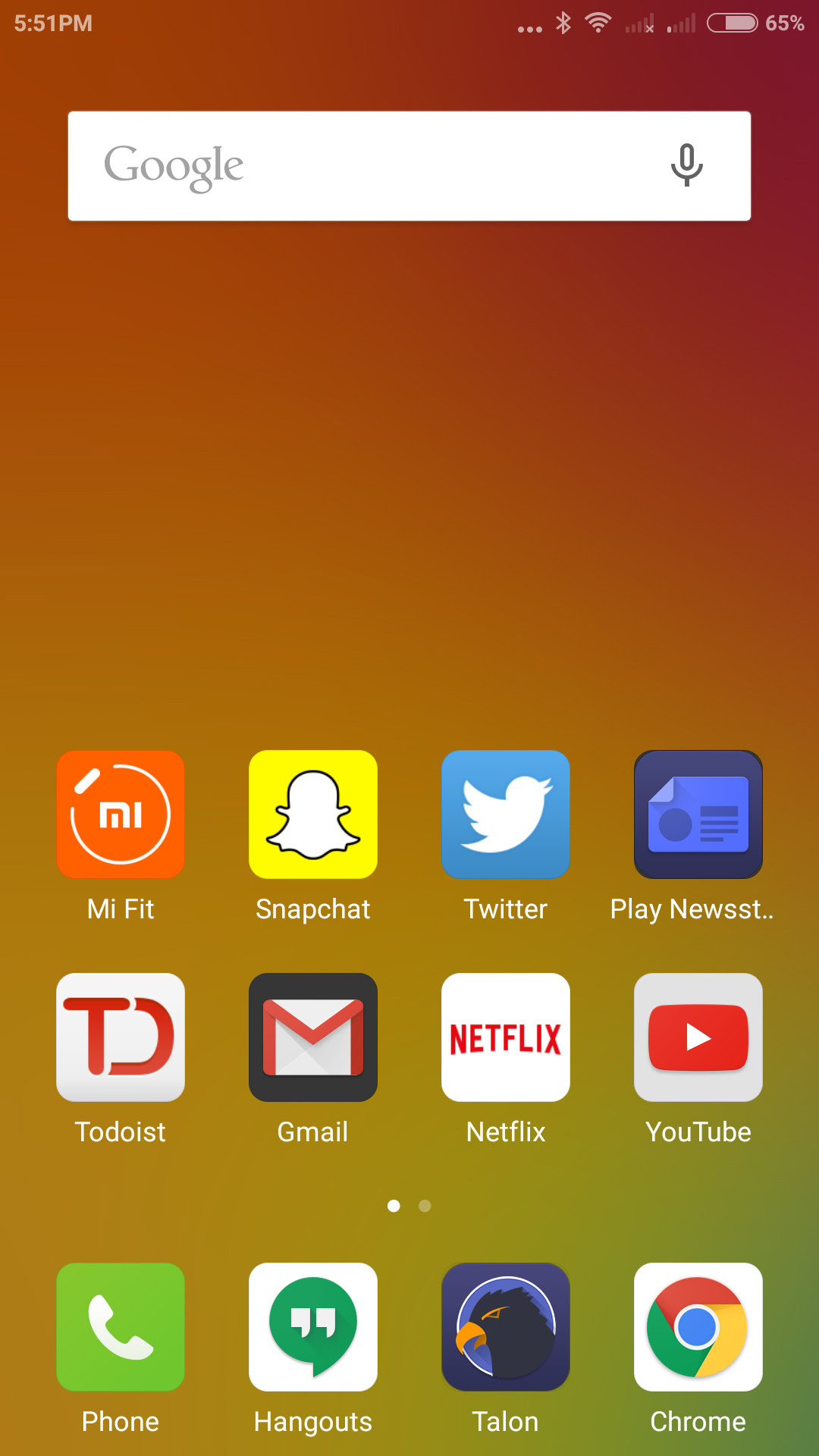Start a Google voice search
The height and width of the screenshot is (1456, 819).
click(x=686, y=165)
